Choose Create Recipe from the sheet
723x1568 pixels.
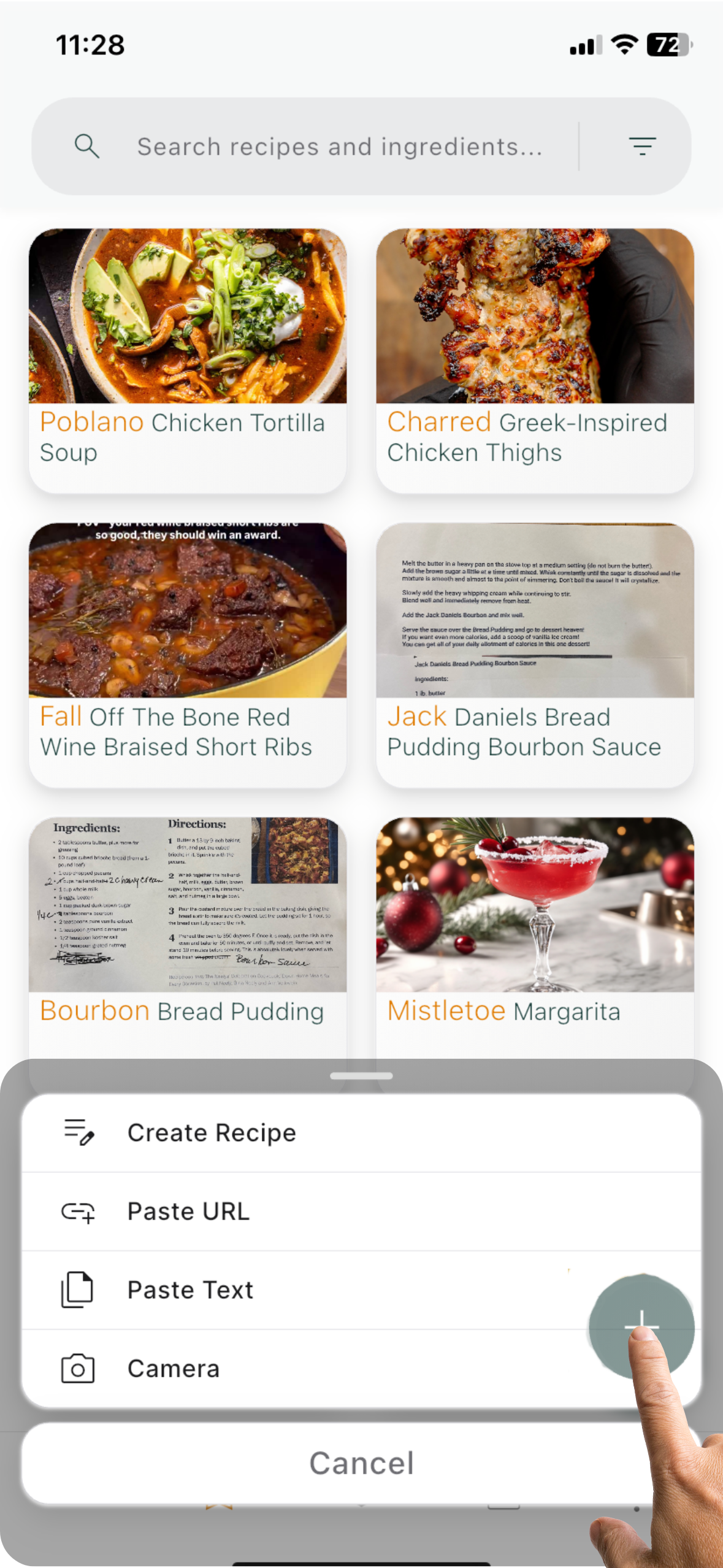coord(212,1133)
